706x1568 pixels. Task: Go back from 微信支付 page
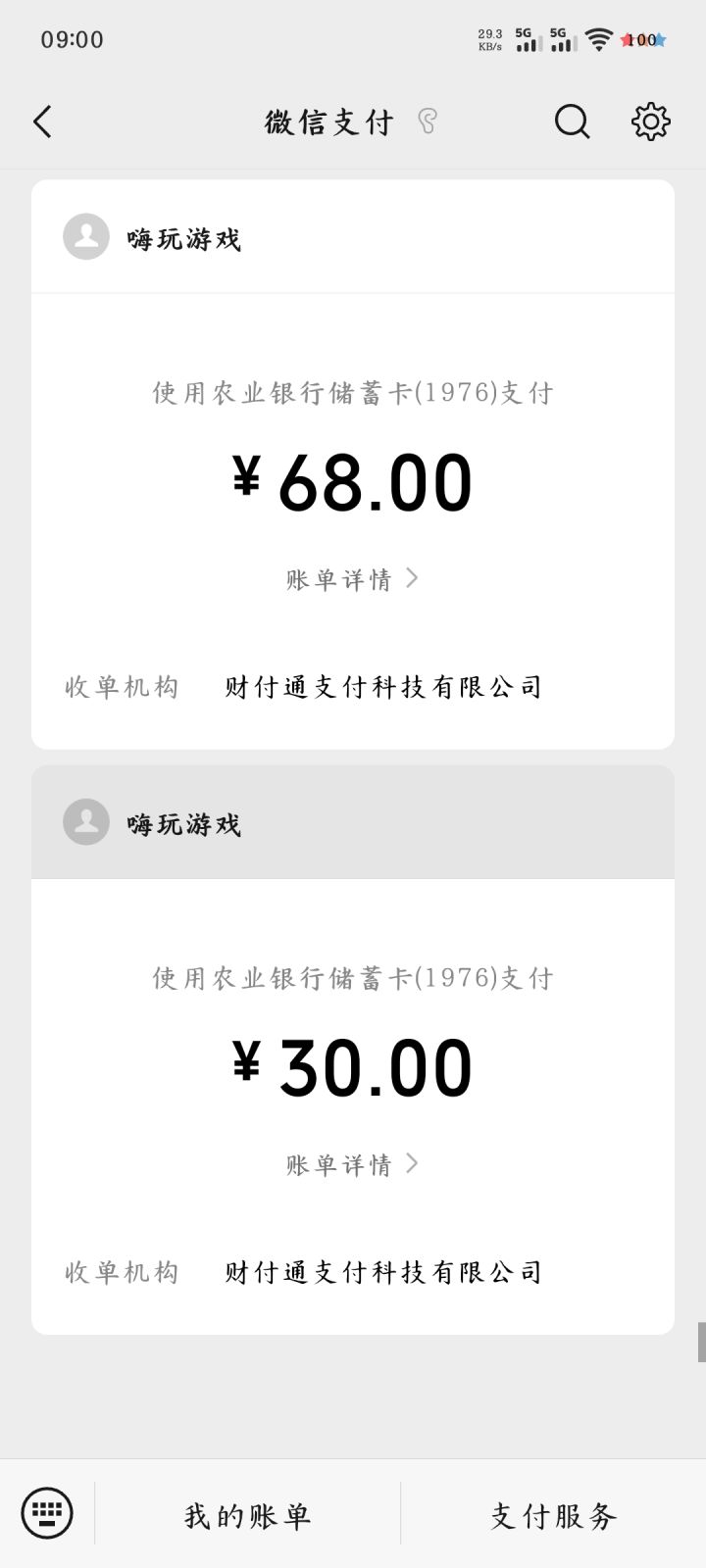pyautogui.click(x=42, y=122)
